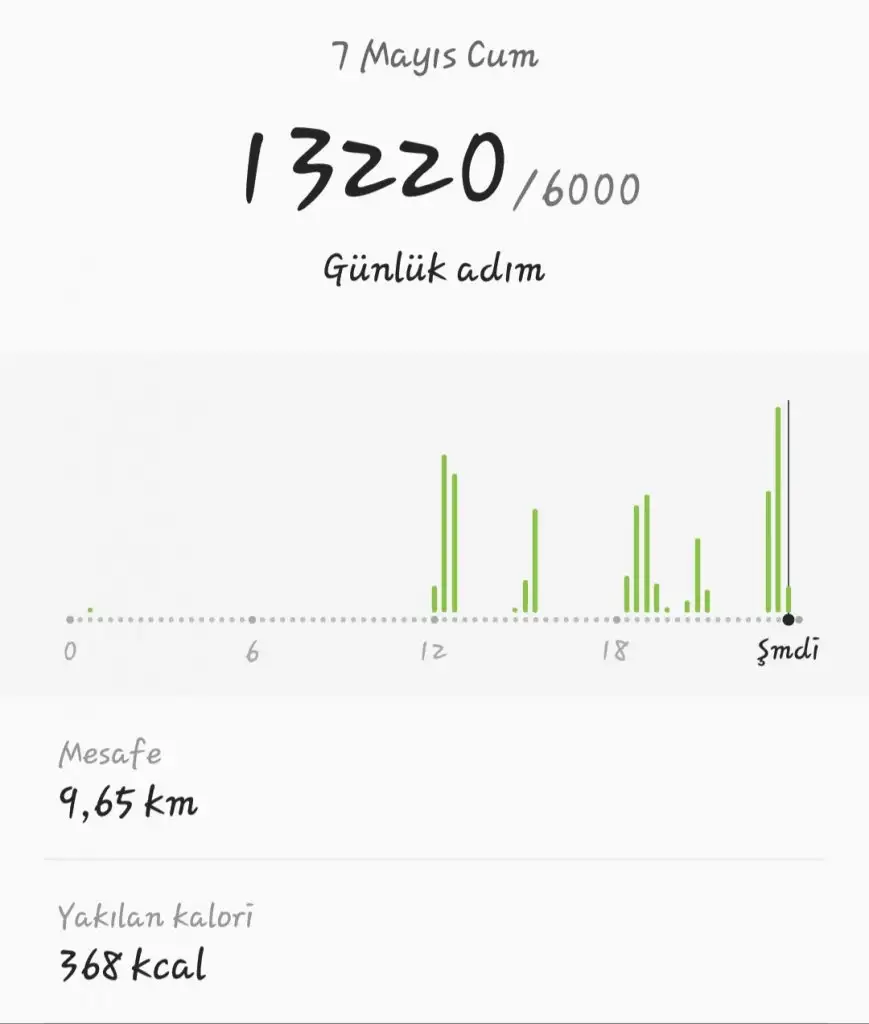Tap the green bar near hour 12
869x1024 pixels.
point(444,530)
